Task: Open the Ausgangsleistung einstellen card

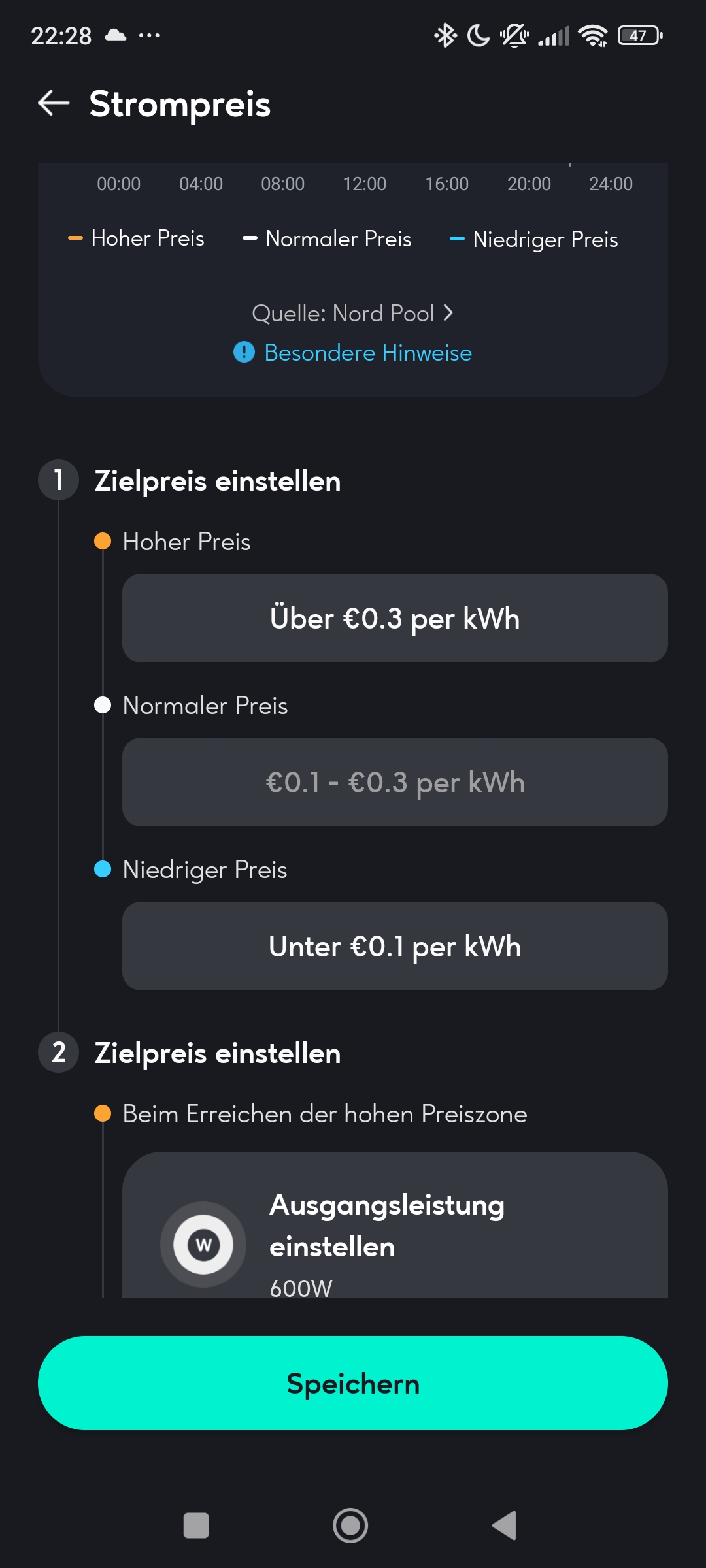Action: coord(395,1226)
